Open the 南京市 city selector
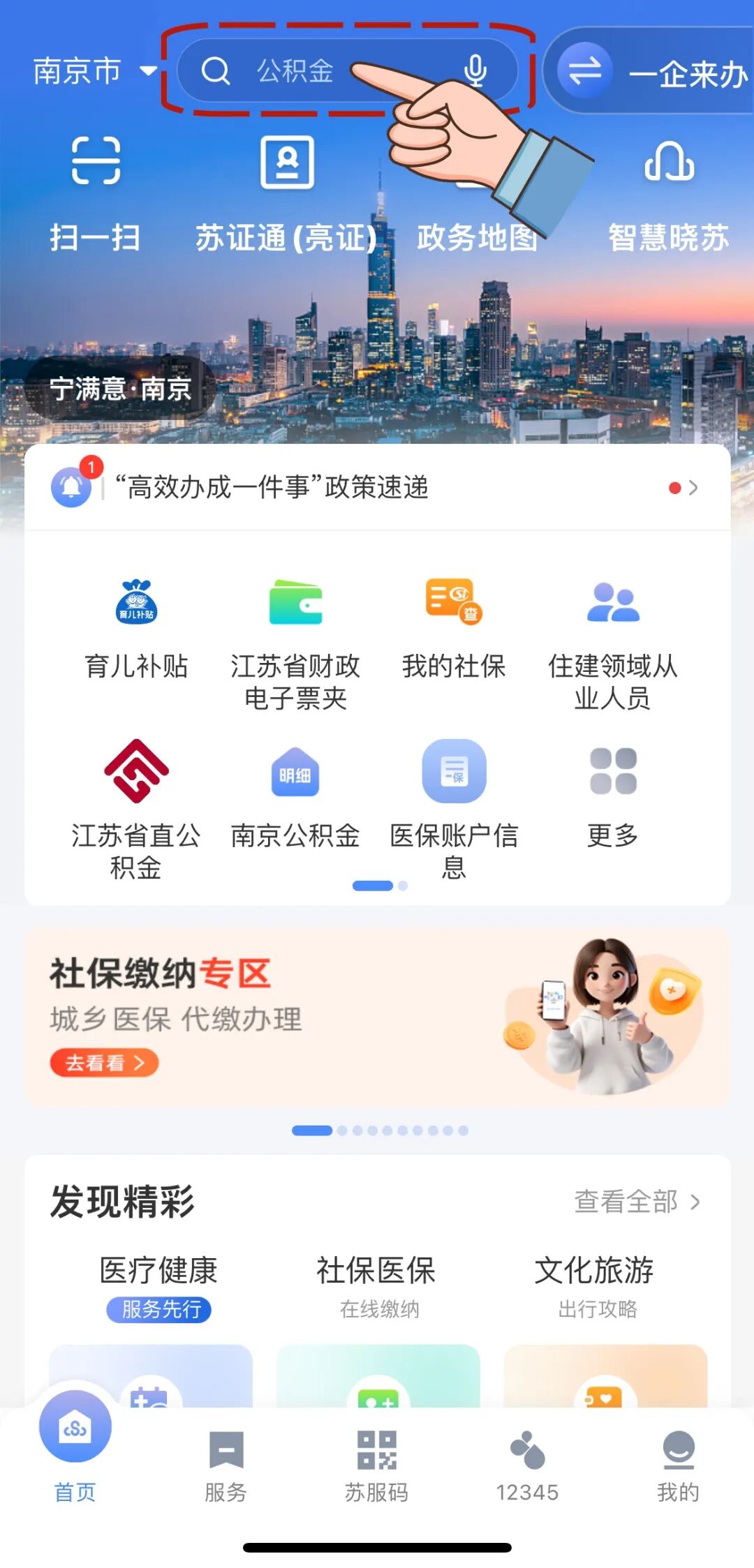 [91, 70]
